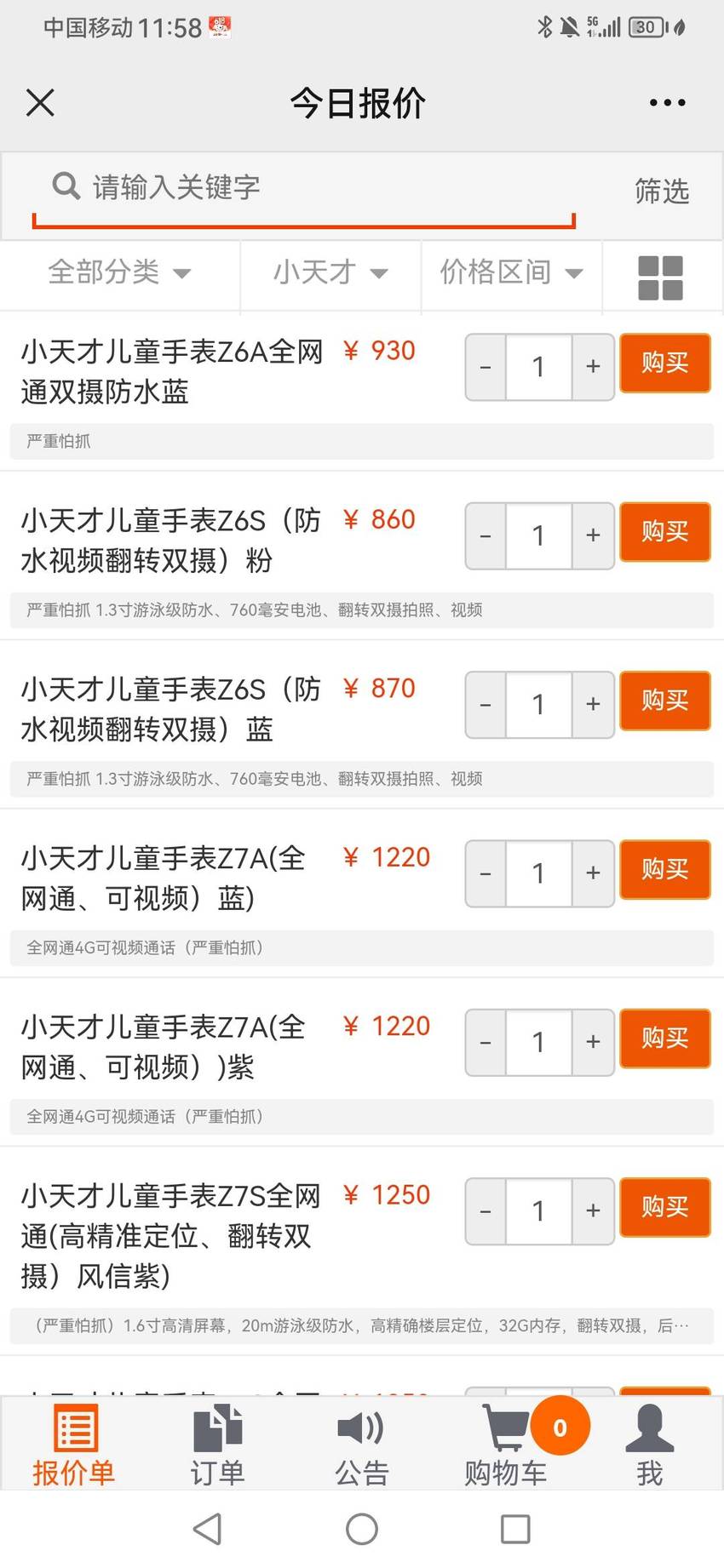Tap the system back button
Screen dimensions: 724x1568
pyautogui.click(x=207, y=1529)
